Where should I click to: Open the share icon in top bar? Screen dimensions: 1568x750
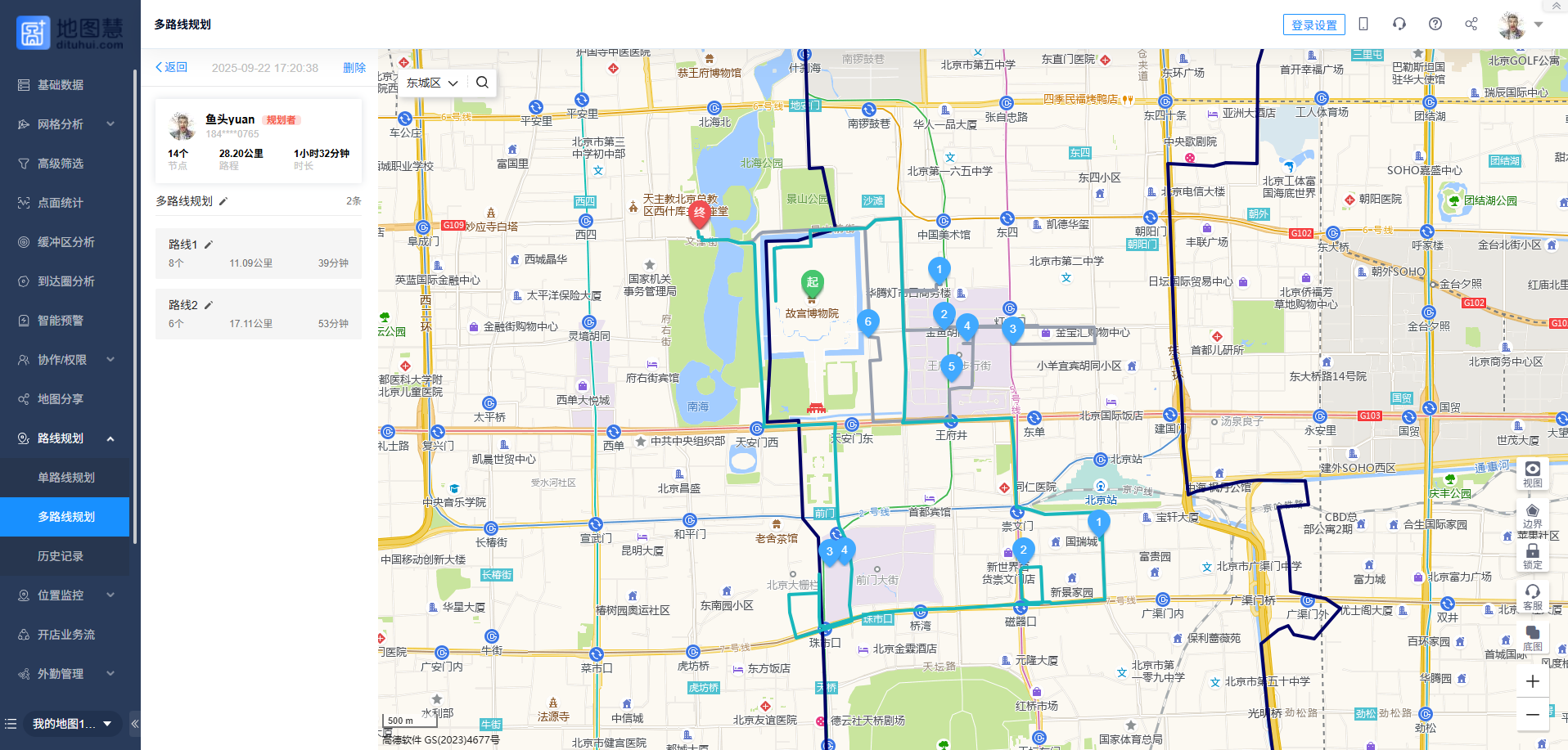tap(1471, 24)
